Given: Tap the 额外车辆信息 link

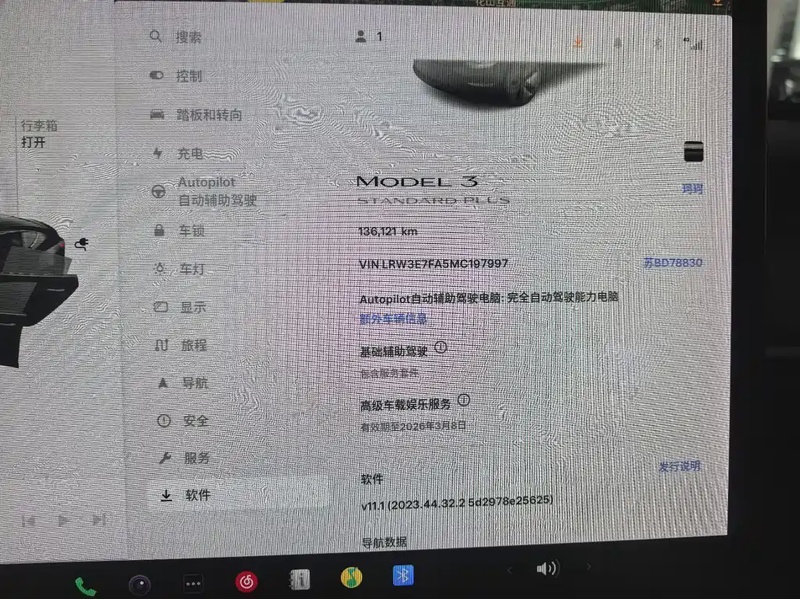Looking at the screenshot, I should point(393,319).
